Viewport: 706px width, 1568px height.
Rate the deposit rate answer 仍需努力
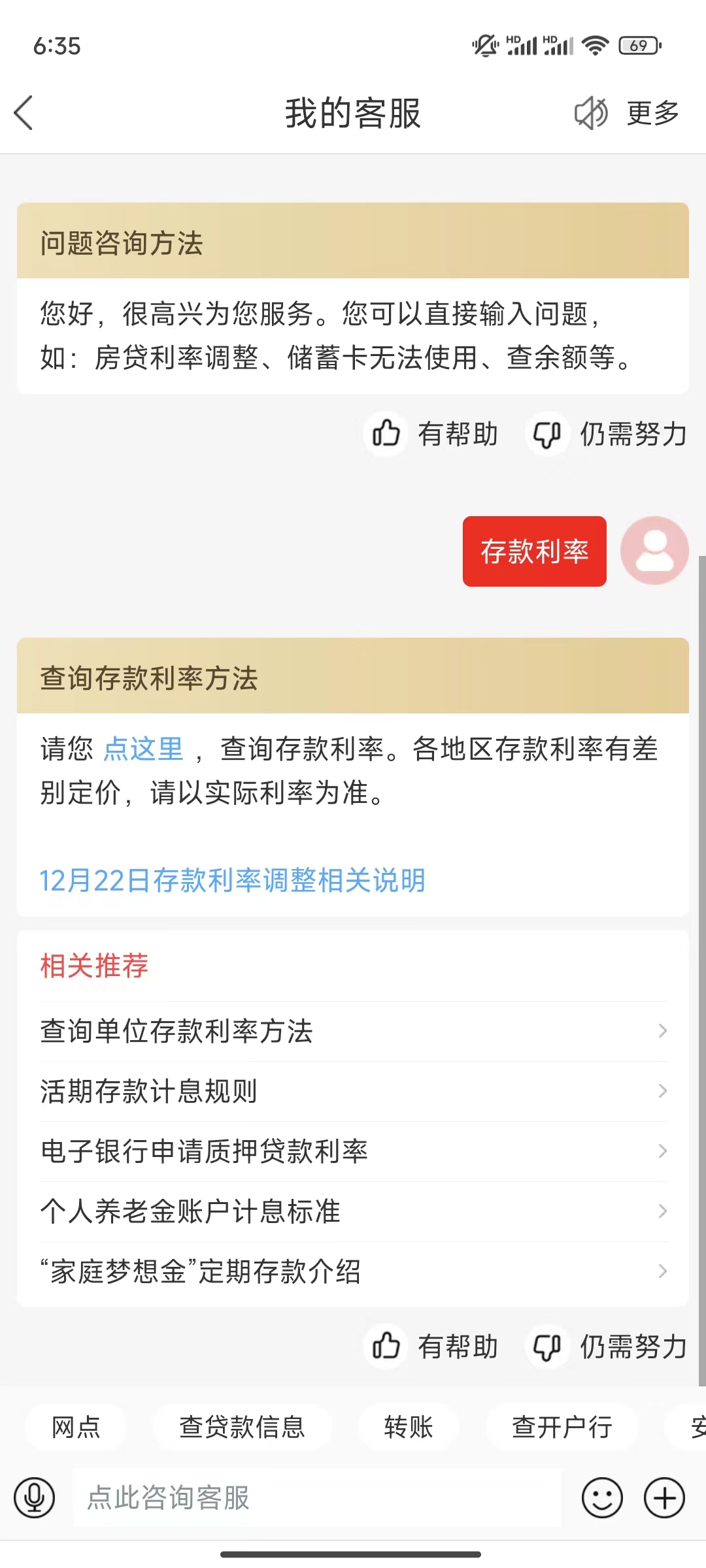(608, 1347)
